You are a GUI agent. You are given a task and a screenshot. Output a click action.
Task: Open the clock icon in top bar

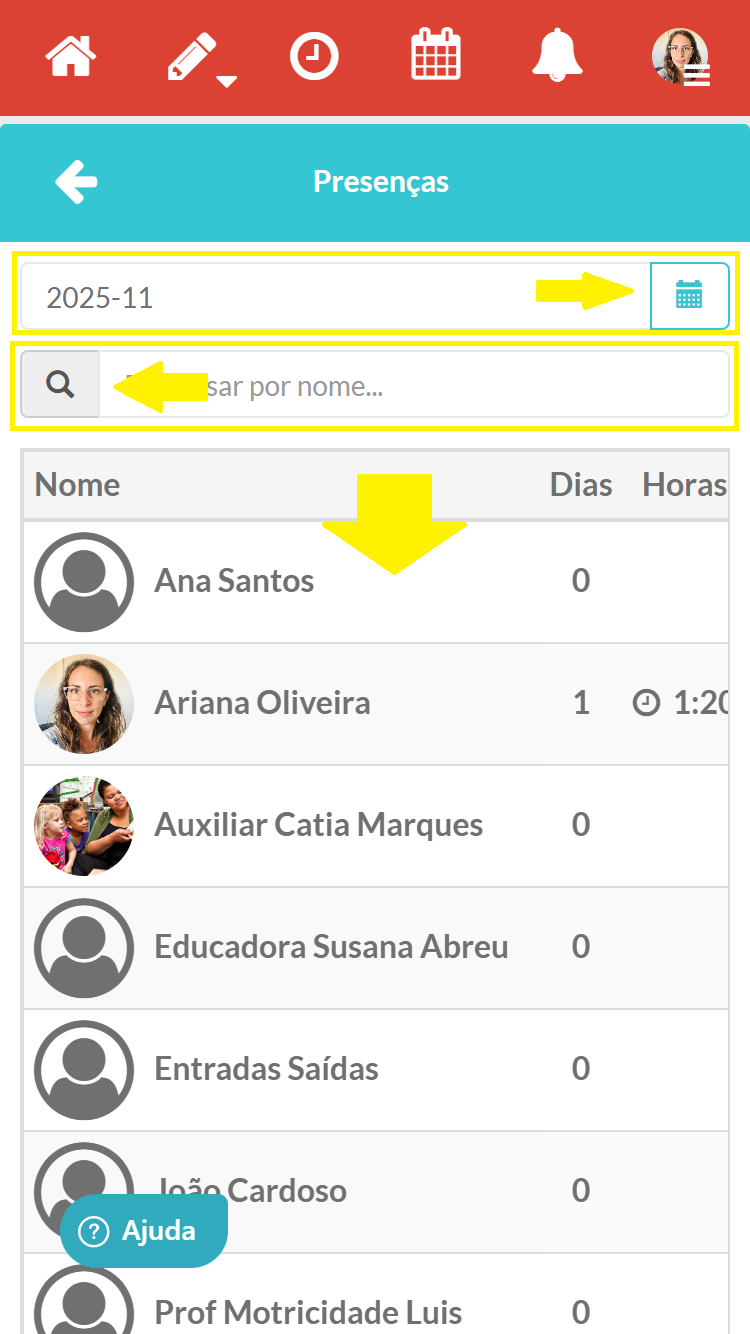tap(314, 56)
